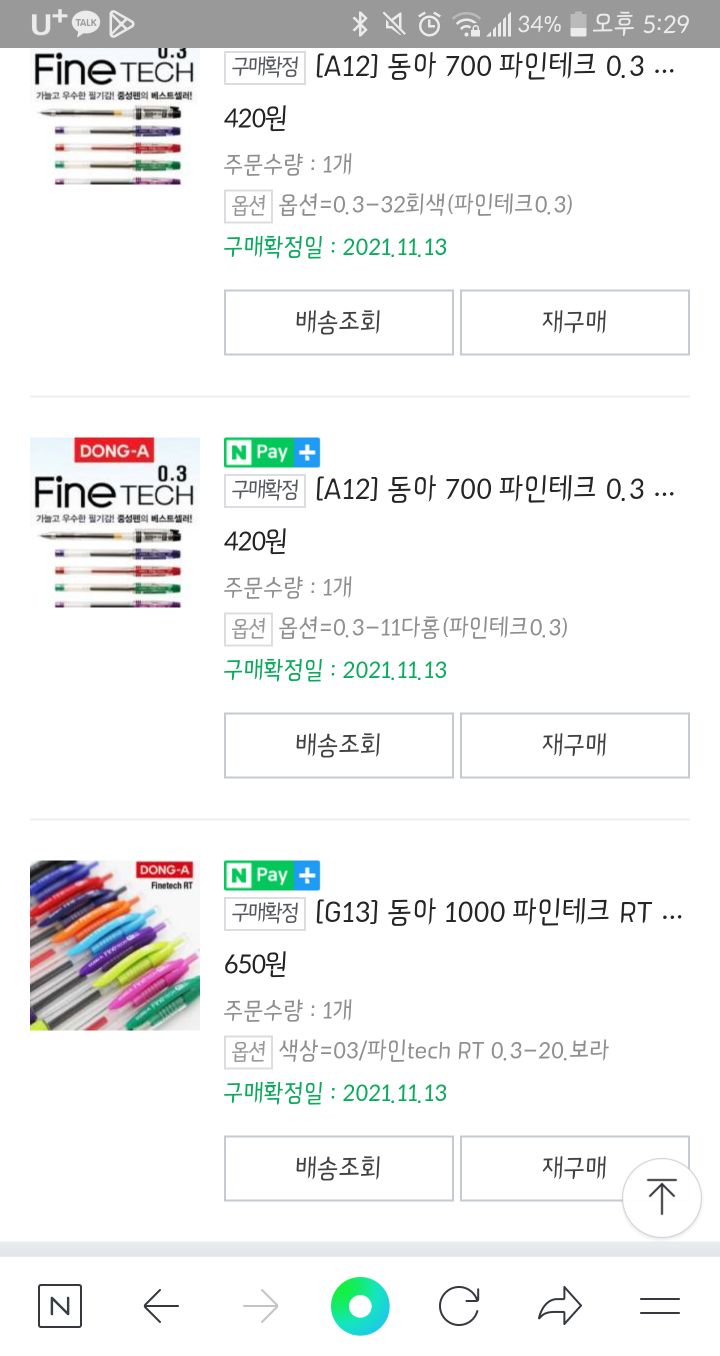
Task: Tap 배송조회 for the 32회색 pen order
Action: pyautogui.click(x=338, y=322)
